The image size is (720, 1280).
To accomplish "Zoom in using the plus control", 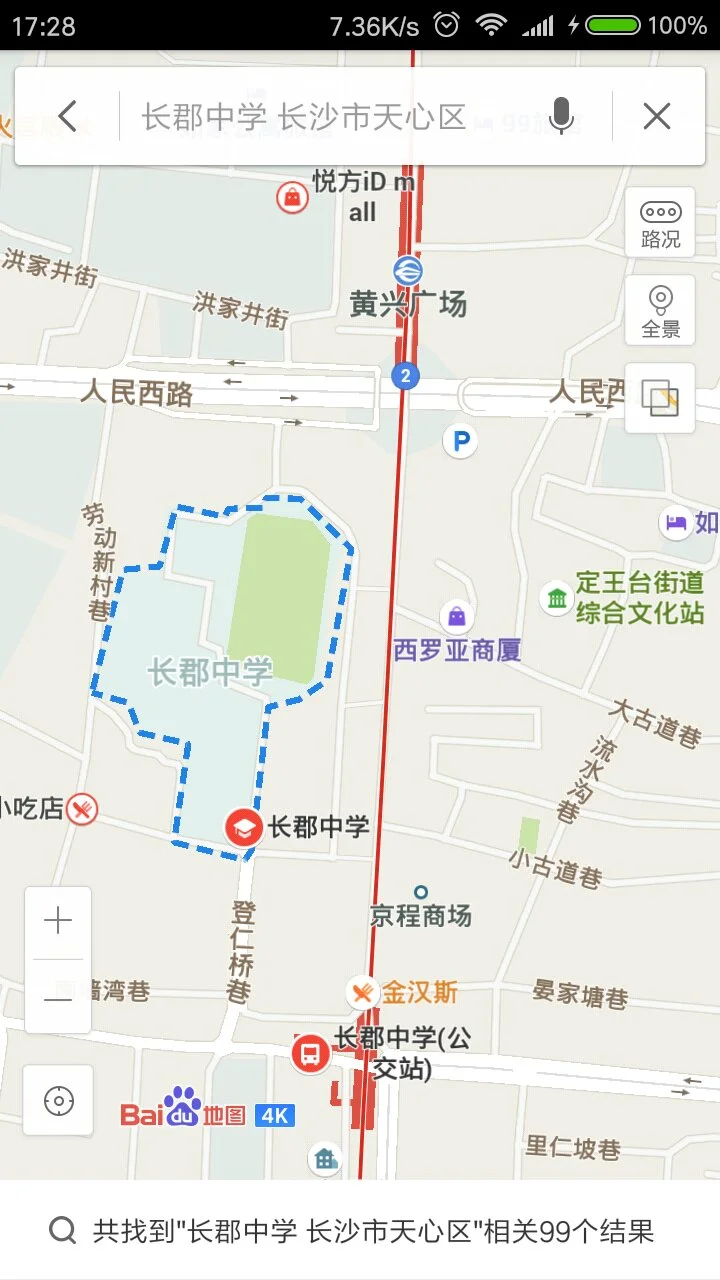I will (x=57, y=919).
